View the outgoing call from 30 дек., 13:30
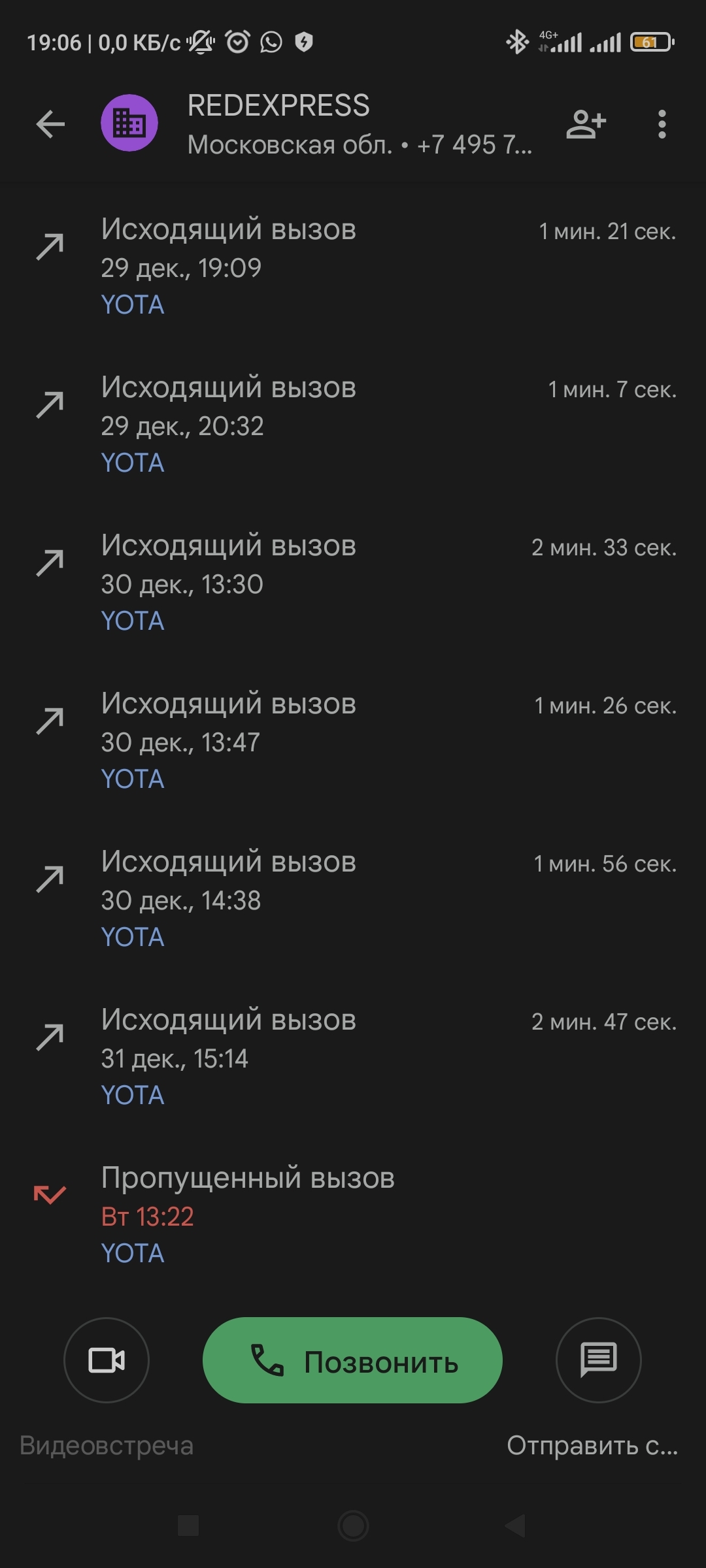This screenshot has height=1568, width=706. click(x=353, y=583)
